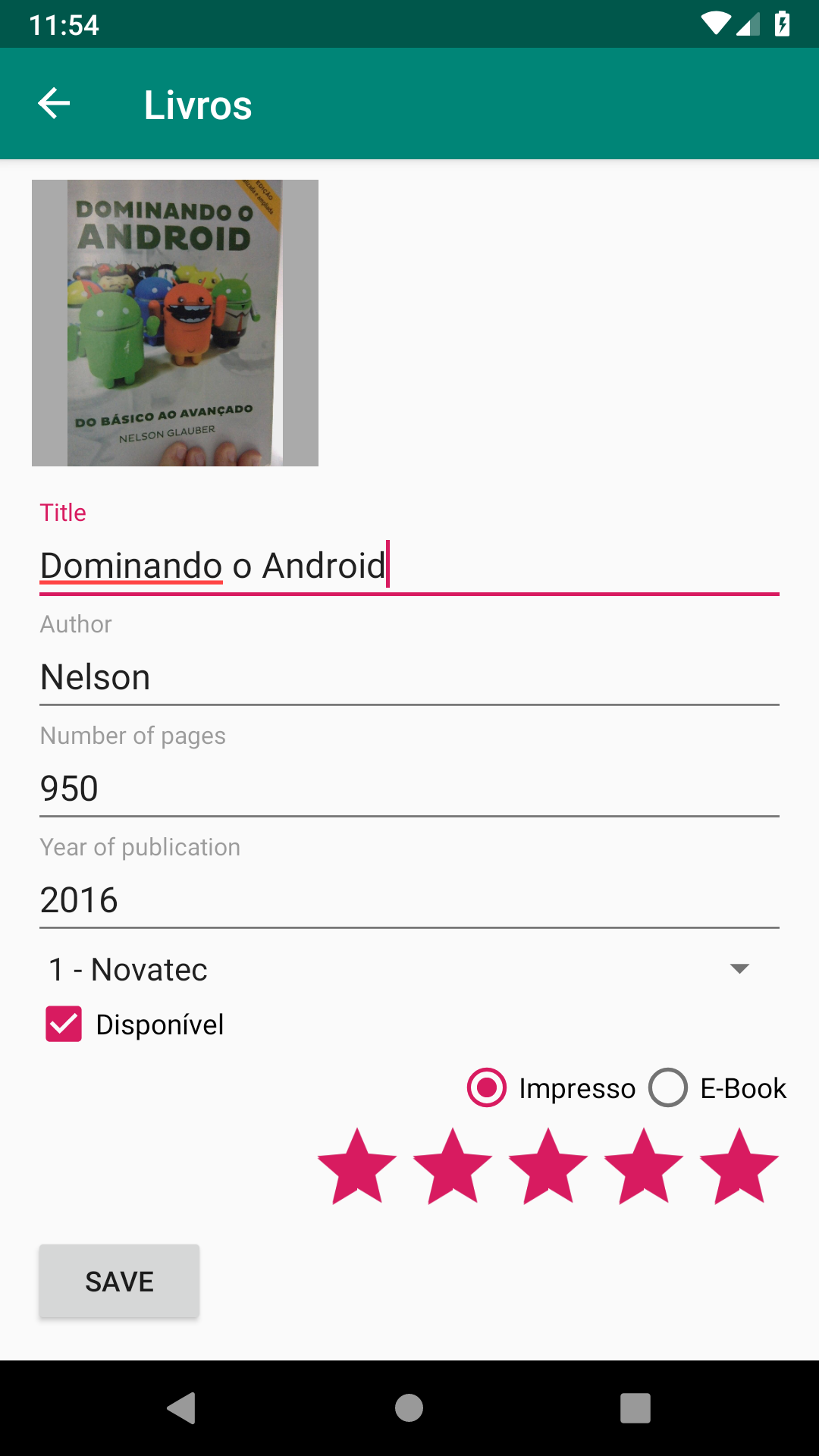Screen dimensions: 819x1456
Task: Choose the E-Book radio option
Action: pyautogui.click(x=717, y=1087)
